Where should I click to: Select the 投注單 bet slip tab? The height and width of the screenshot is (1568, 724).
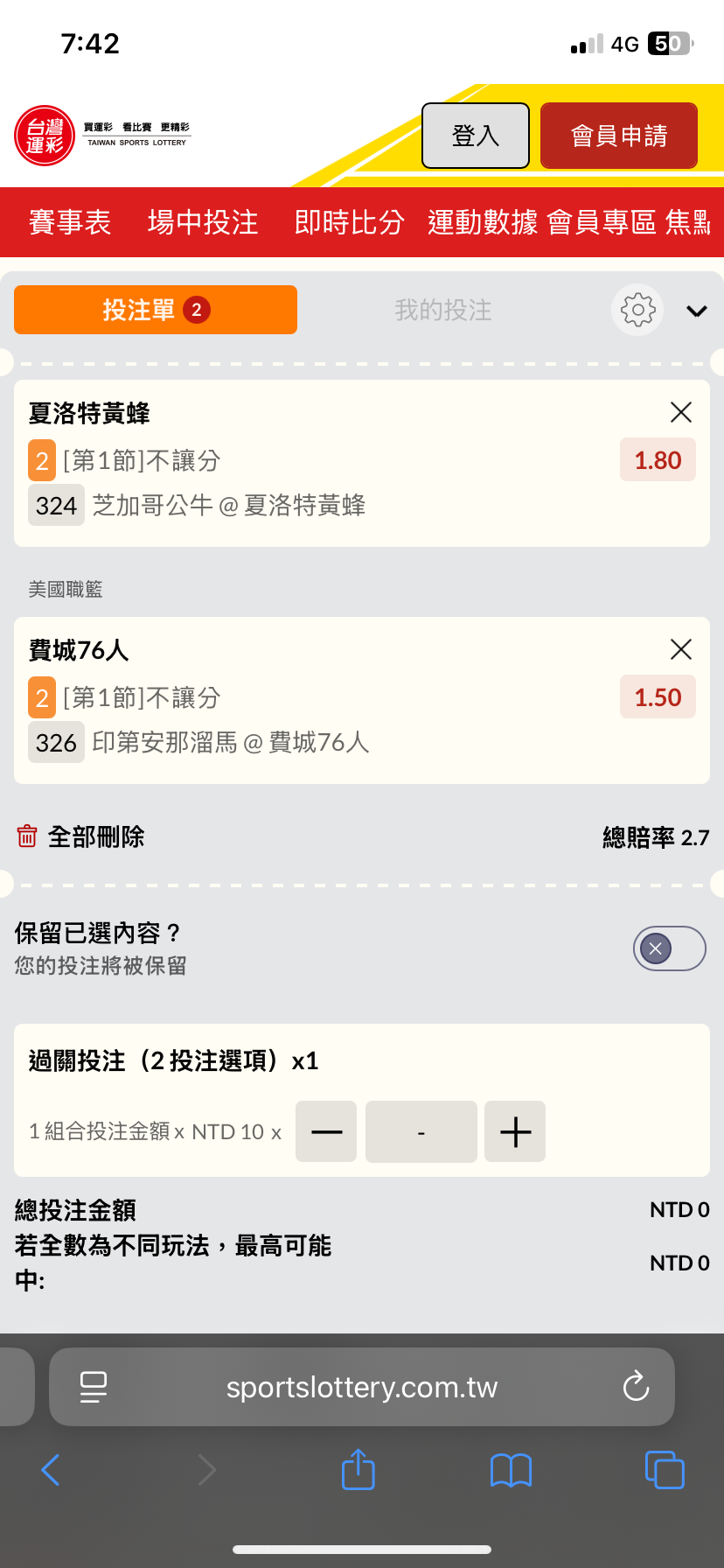[156, 310]
